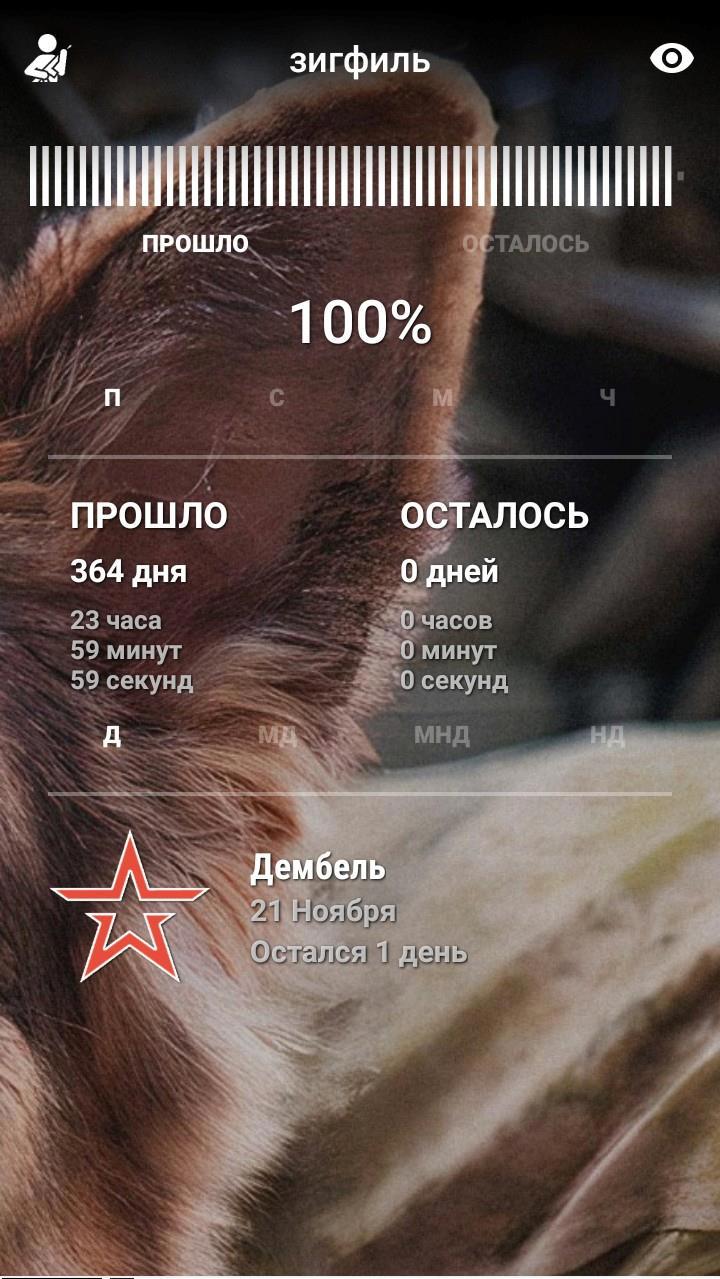Switch to ПРОШЛО progress view

click(195, 244)
